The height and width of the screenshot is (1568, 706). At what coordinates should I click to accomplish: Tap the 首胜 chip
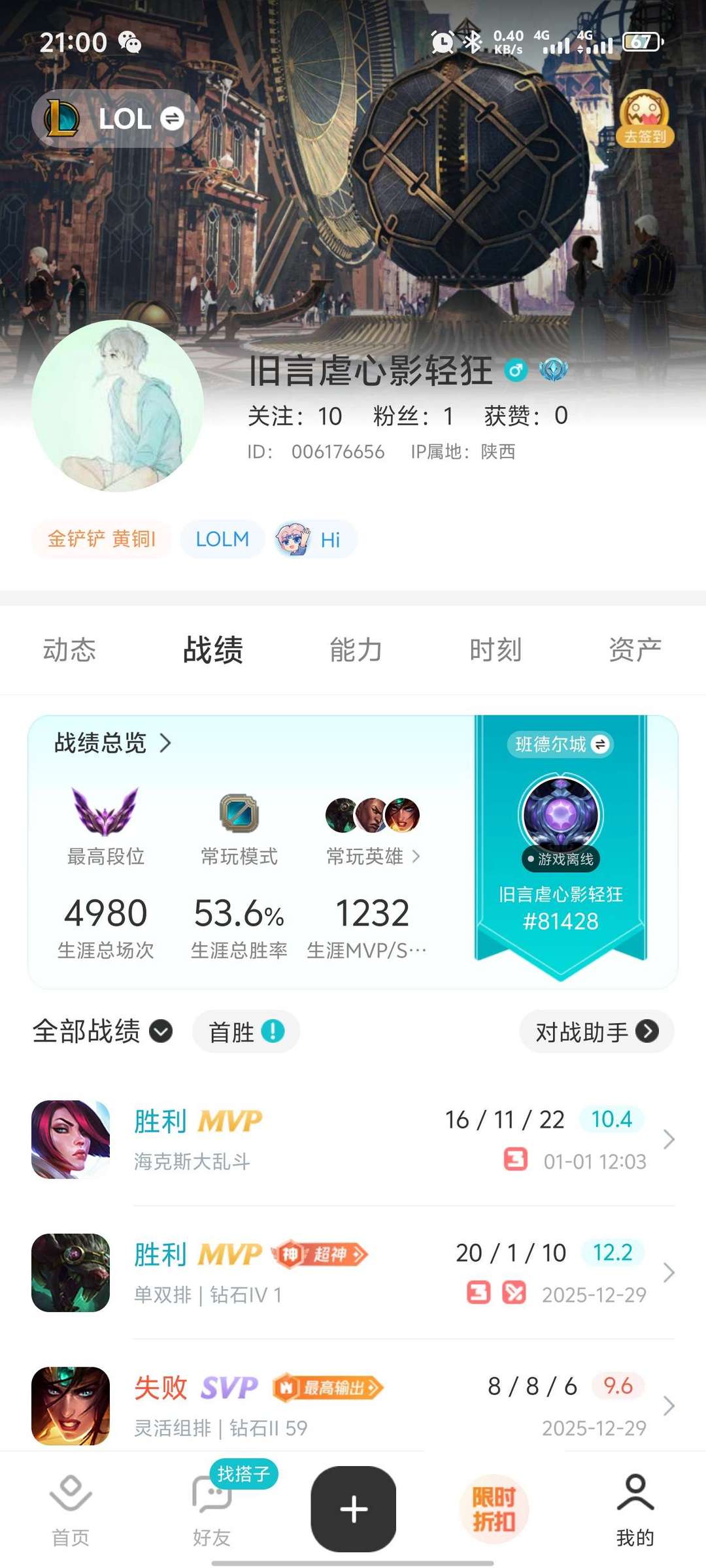[246, 1032]
